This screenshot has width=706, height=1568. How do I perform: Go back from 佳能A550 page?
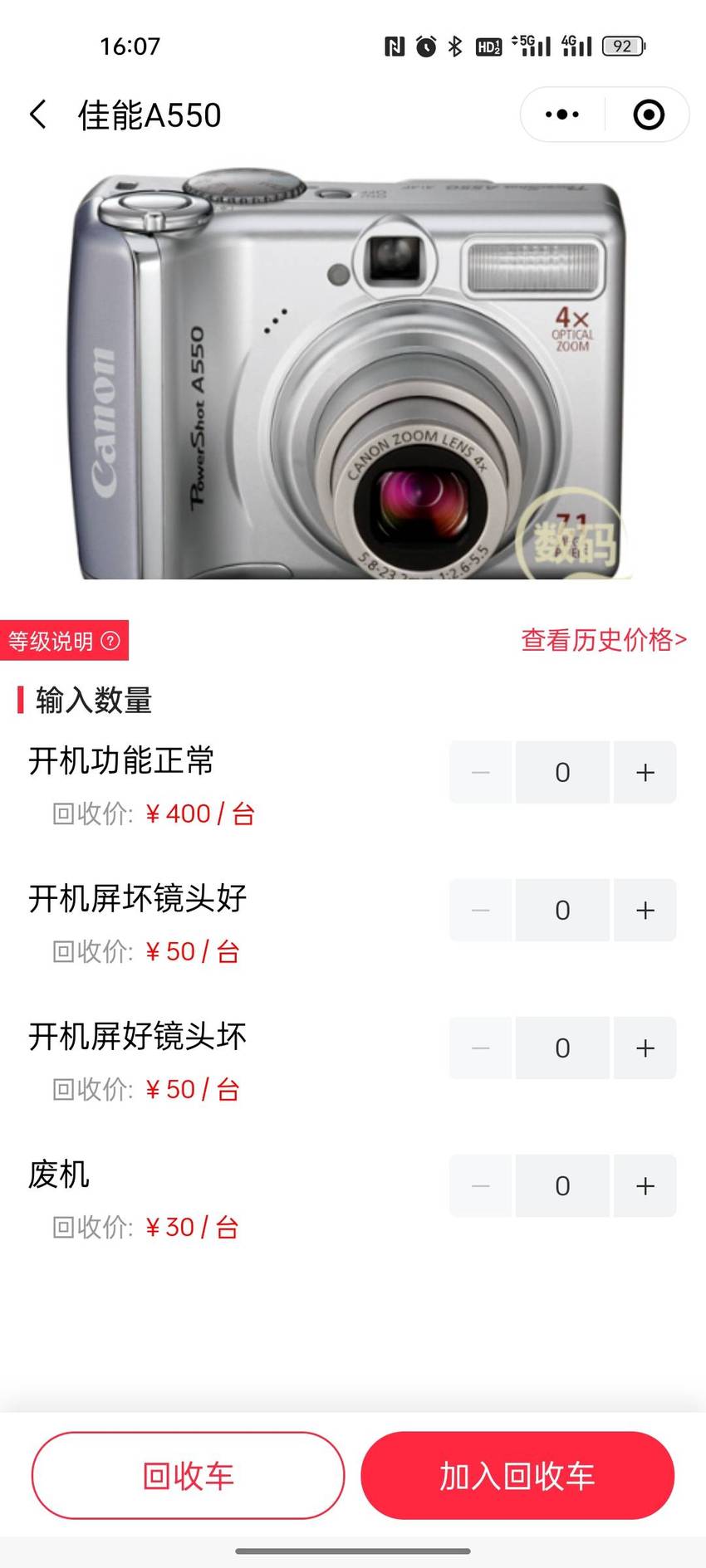coord(38,115)
